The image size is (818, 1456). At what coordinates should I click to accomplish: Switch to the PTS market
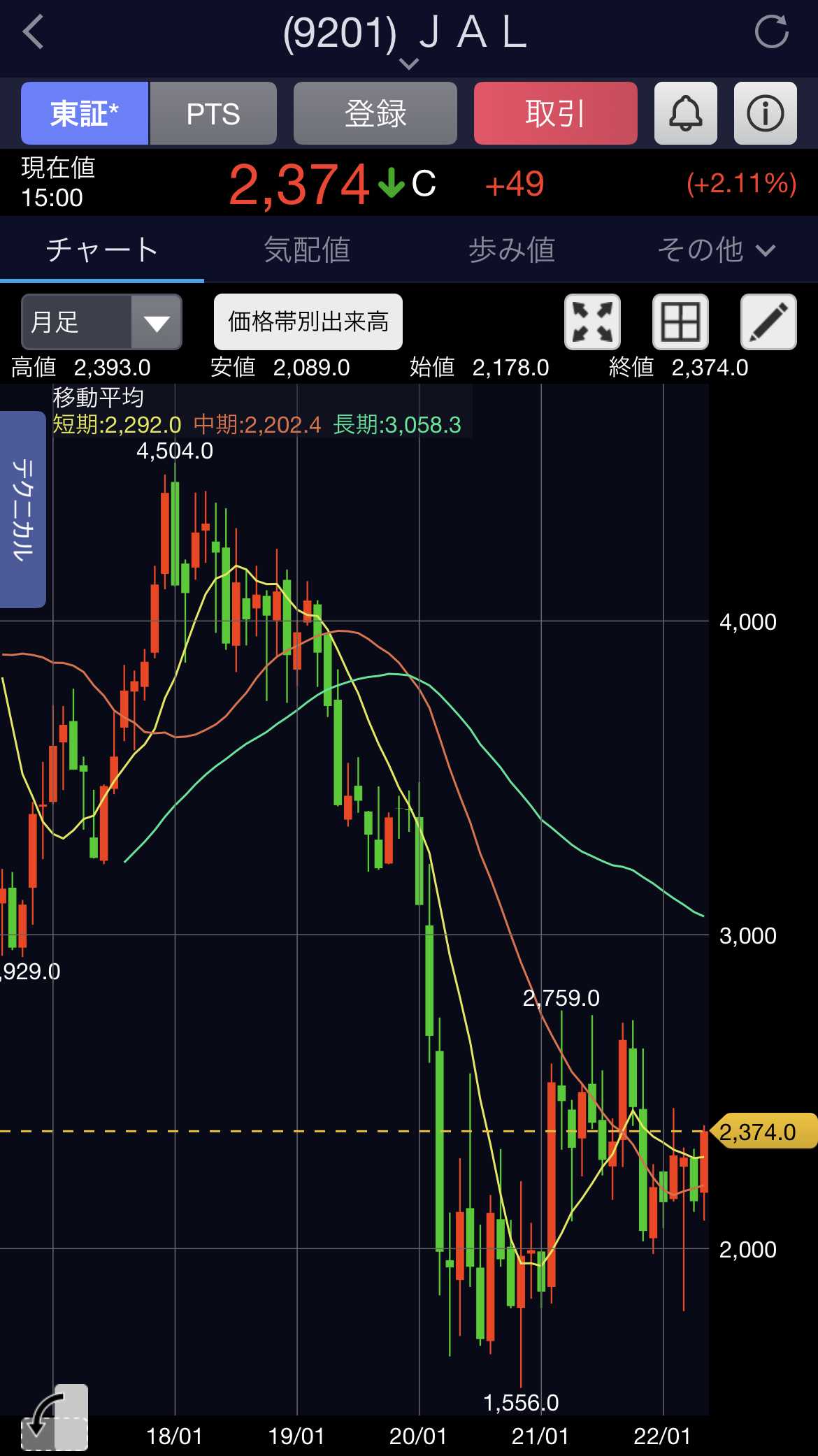point(213,113)
